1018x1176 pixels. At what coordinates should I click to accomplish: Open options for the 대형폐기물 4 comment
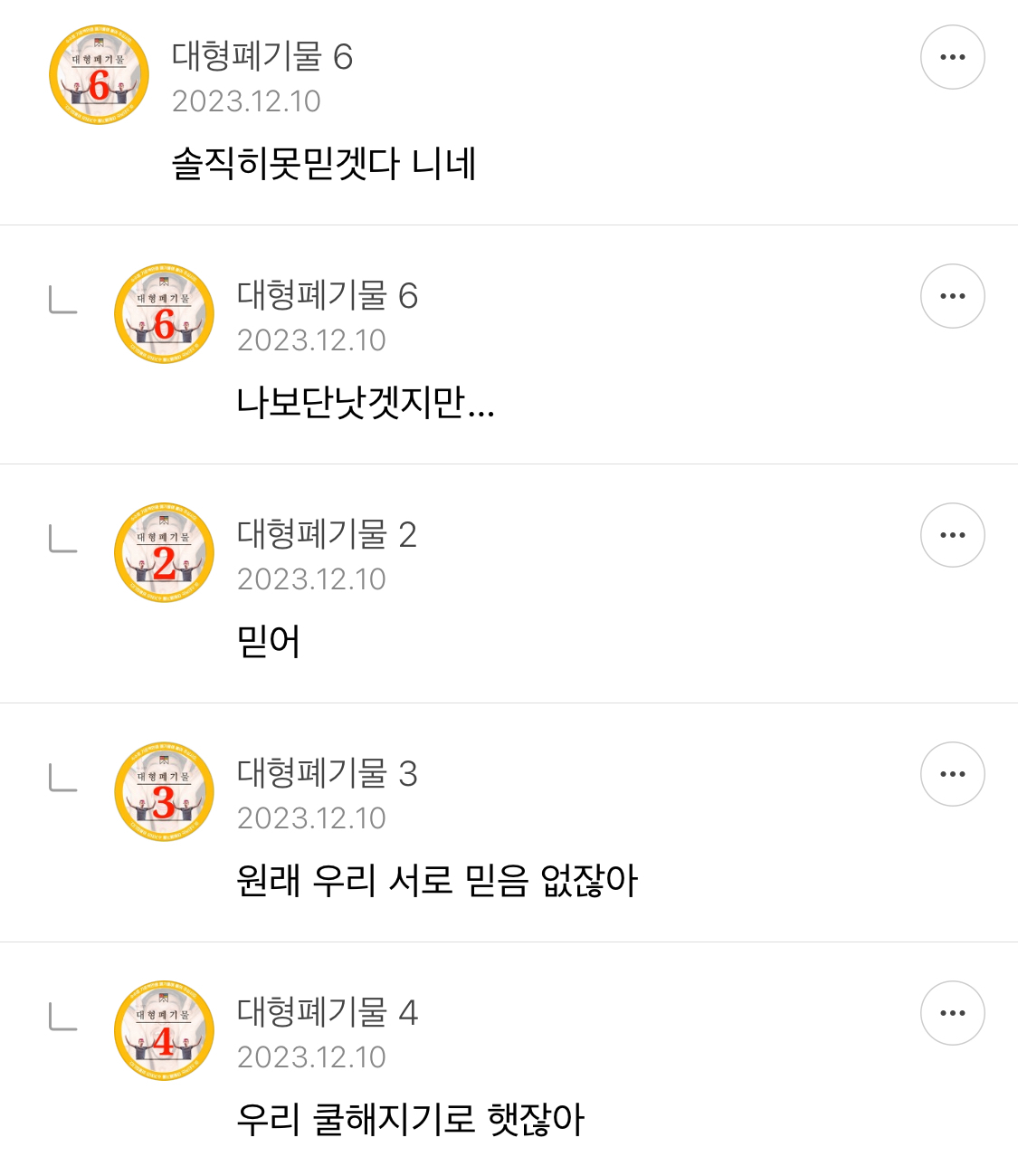pyautogui.click(x=952, y=1012)
